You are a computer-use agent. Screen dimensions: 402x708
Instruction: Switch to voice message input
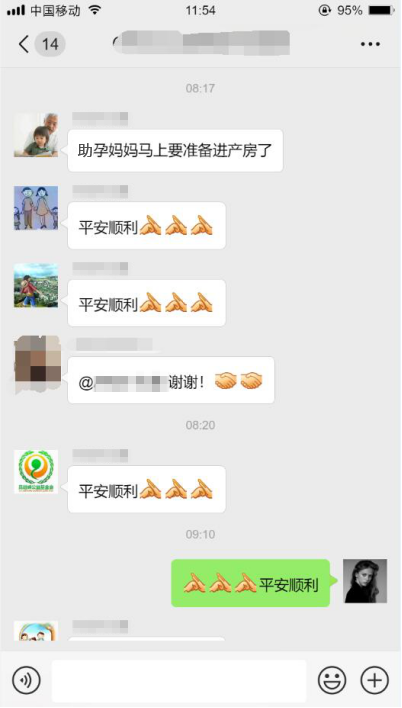pos(26,680)
